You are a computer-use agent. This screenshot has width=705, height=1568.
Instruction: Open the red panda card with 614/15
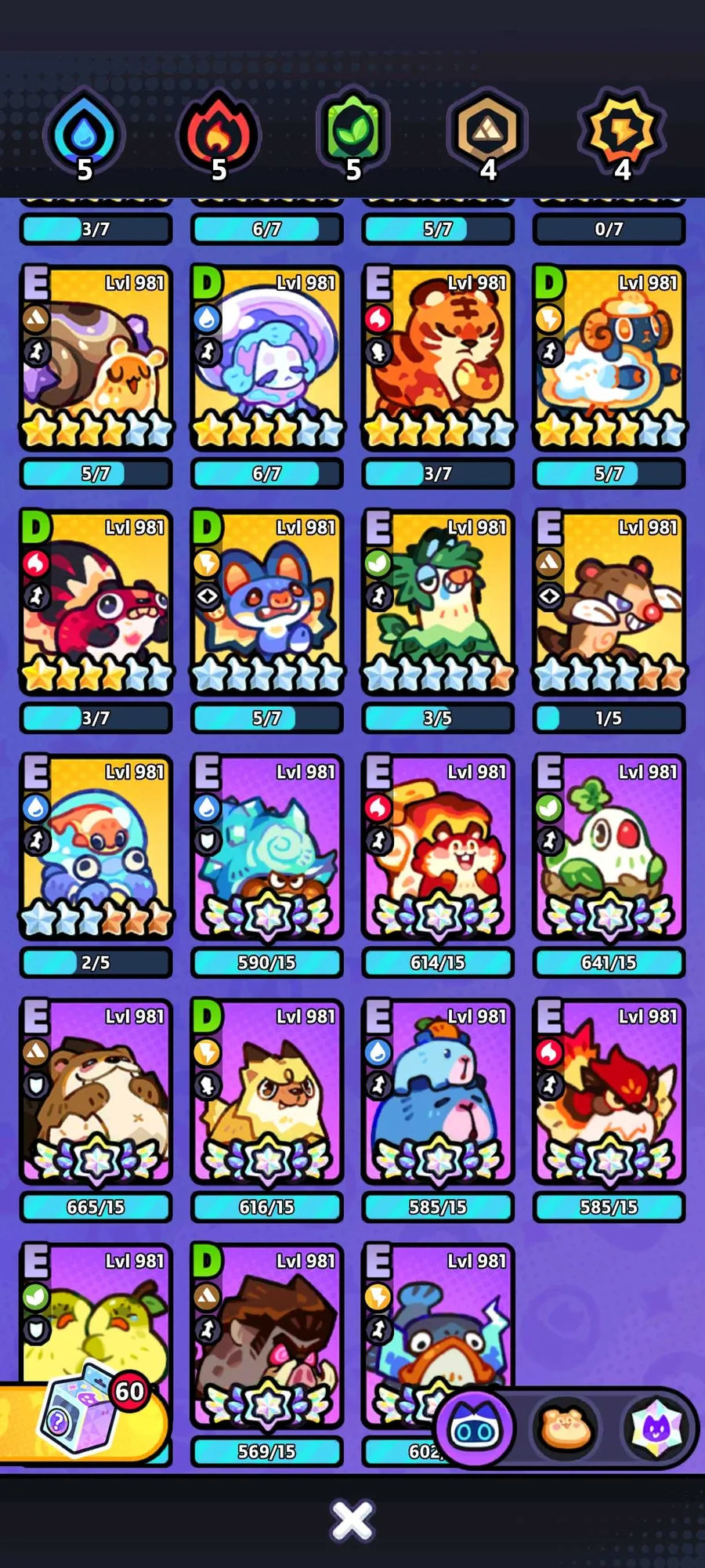[437, 846]
